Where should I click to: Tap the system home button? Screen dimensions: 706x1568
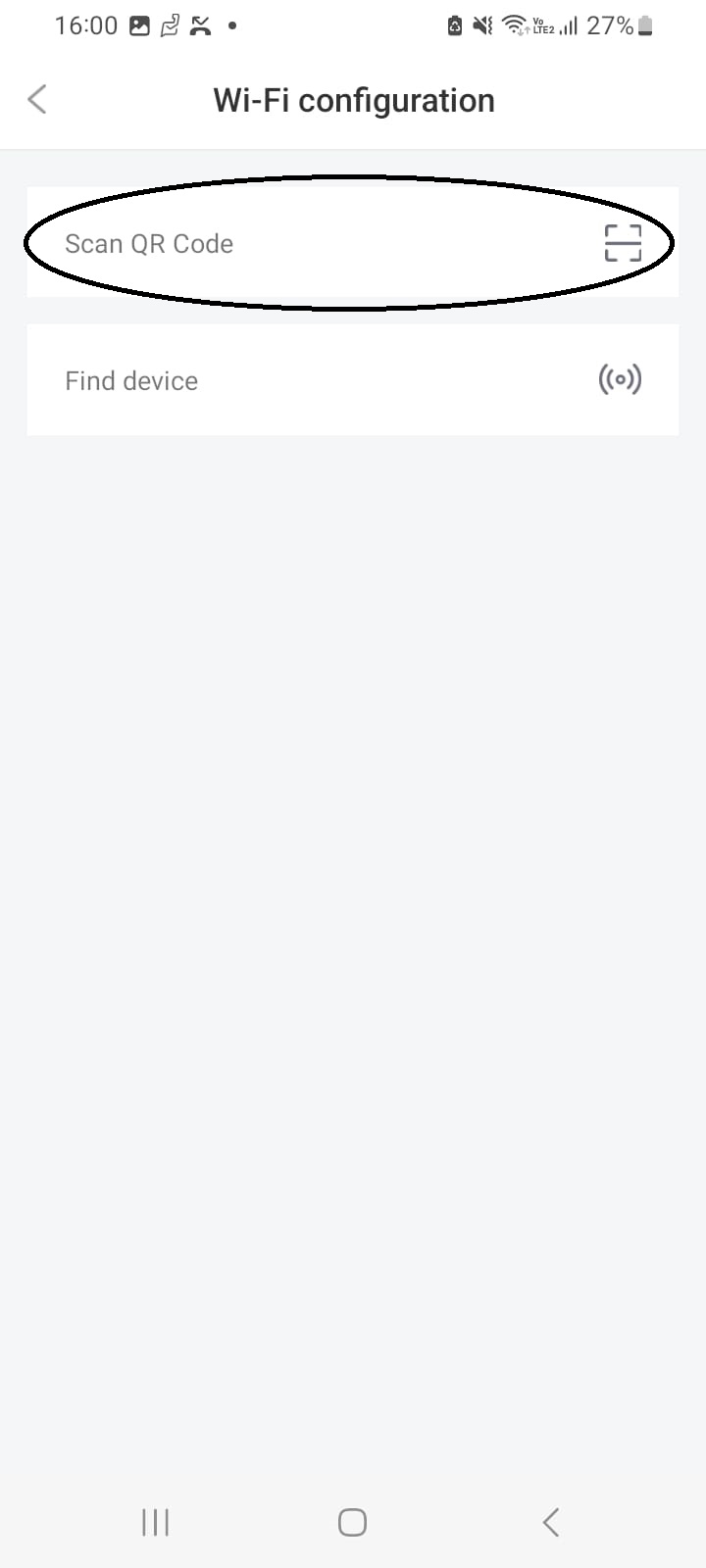tap(352, 1522)
